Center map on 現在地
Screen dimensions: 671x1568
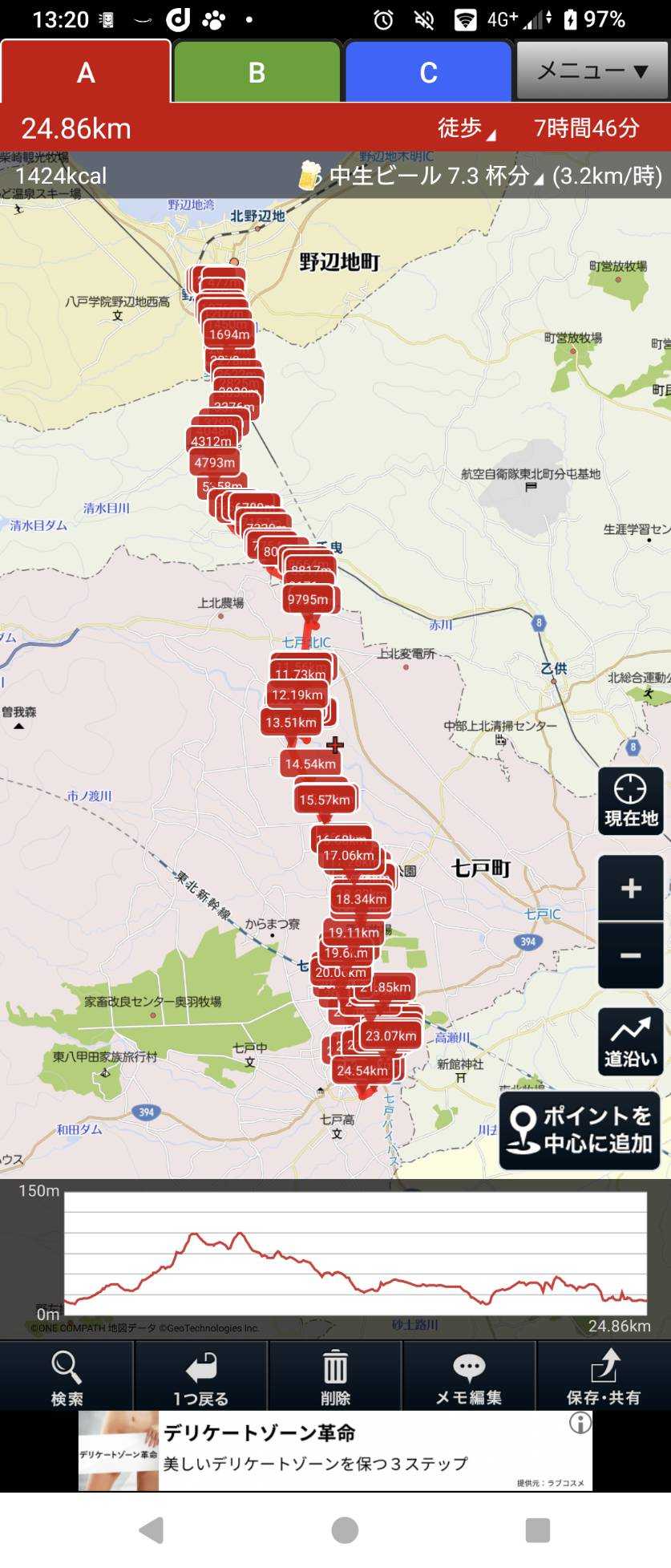point(630,801)
